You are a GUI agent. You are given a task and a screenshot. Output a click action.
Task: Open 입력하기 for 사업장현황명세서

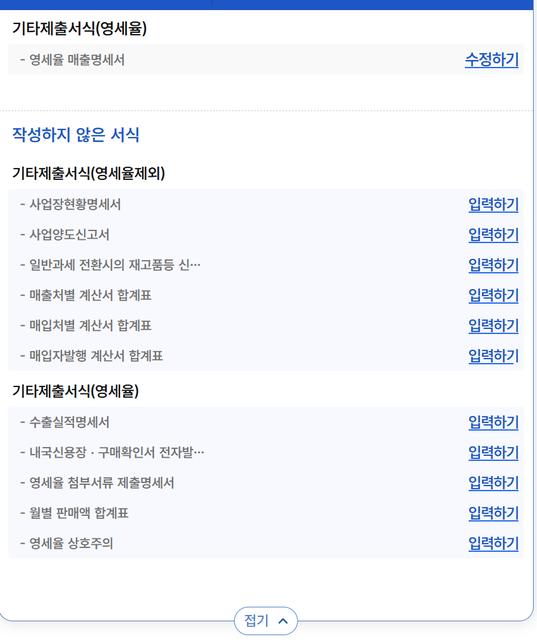coord(493,204)
